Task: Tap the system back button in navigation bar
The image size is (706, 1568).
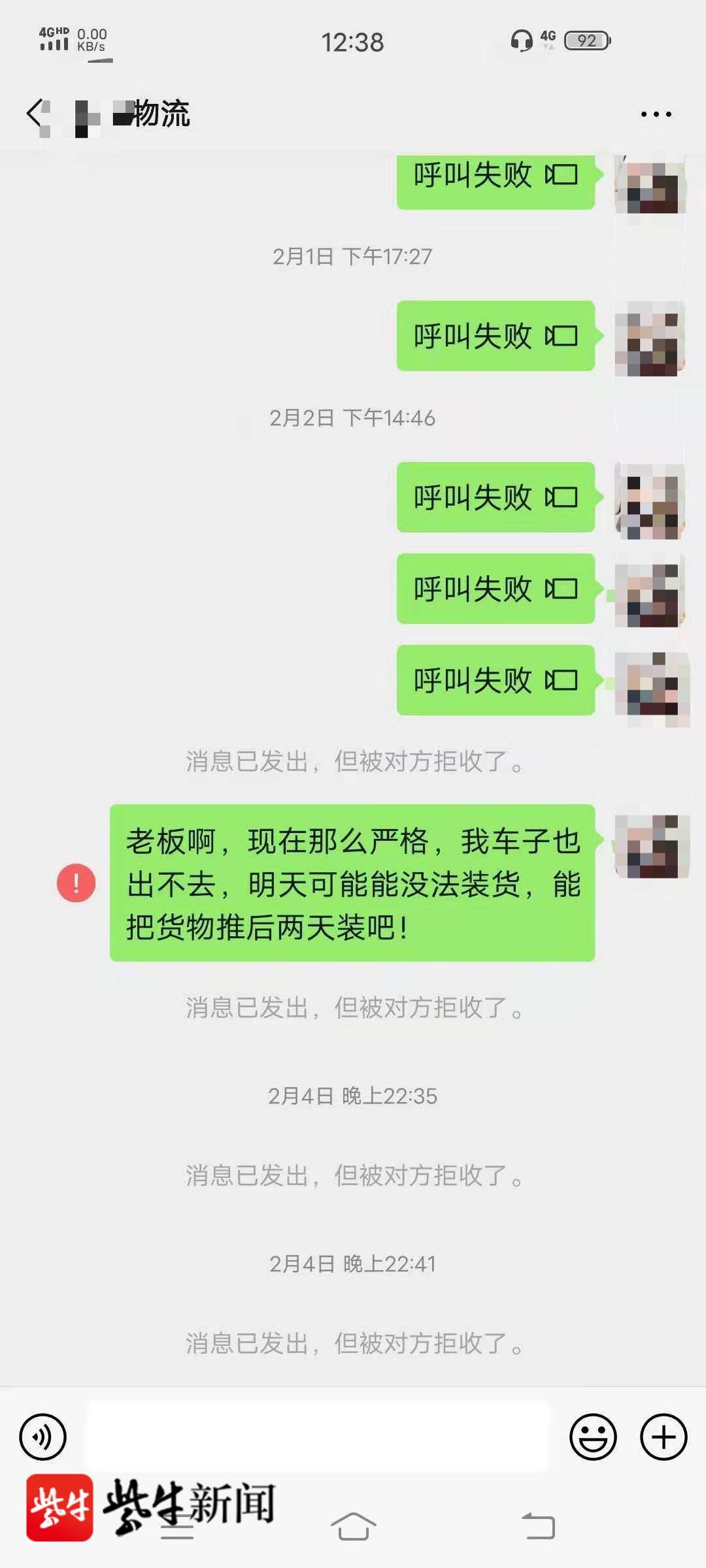Action: tap(538, 1527)
